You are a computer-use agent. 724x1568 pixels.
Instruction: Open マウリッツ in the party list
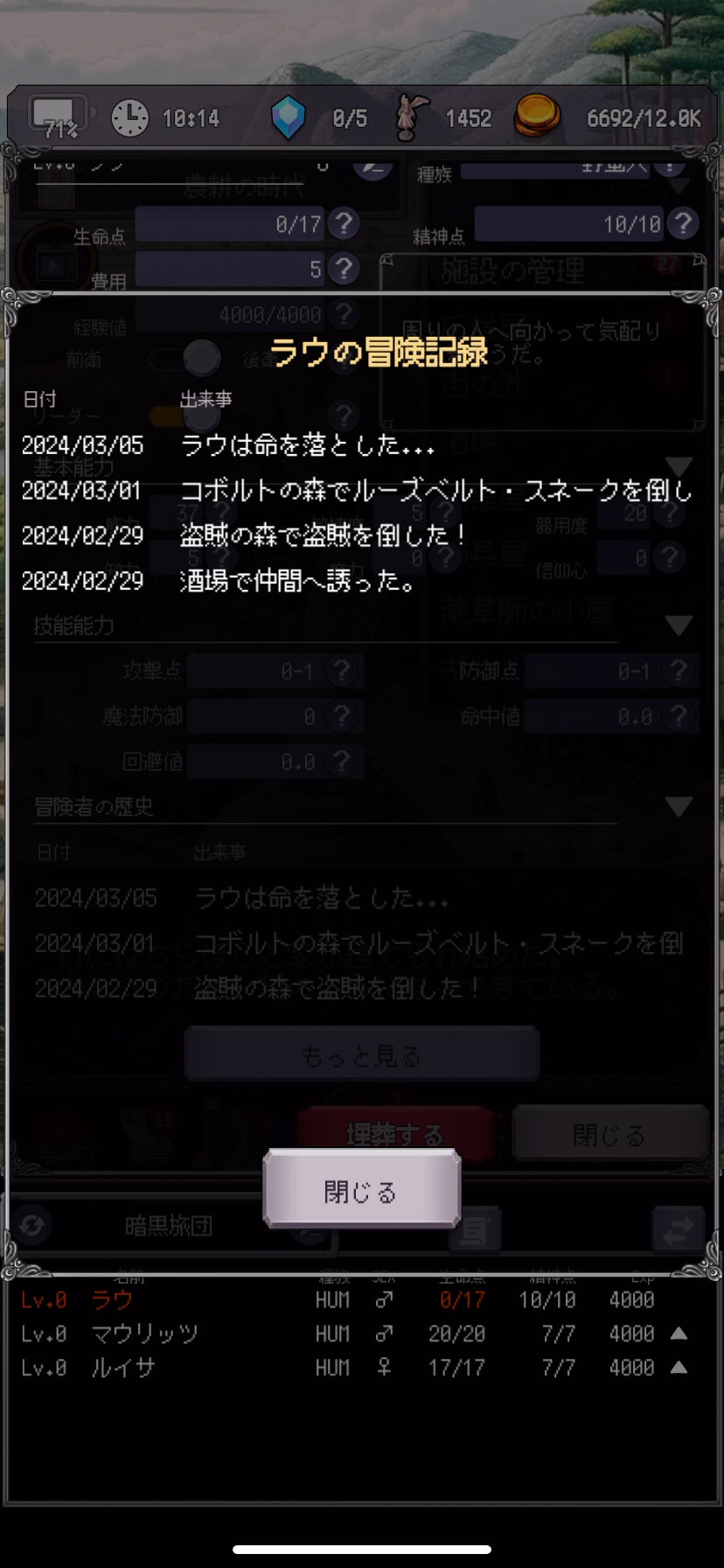pos(144,1333)
